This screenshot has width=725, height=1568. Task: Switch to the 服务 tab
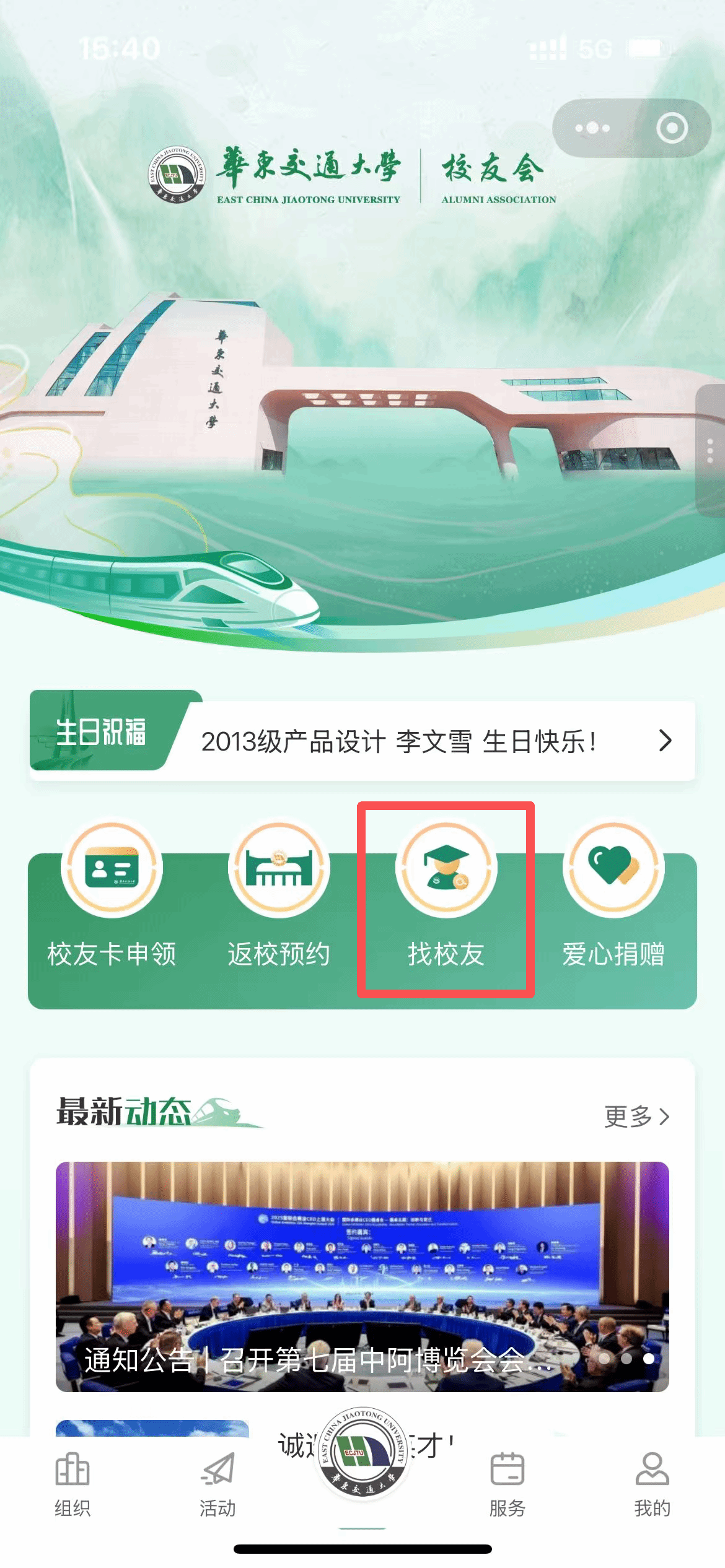[507, 1484]
